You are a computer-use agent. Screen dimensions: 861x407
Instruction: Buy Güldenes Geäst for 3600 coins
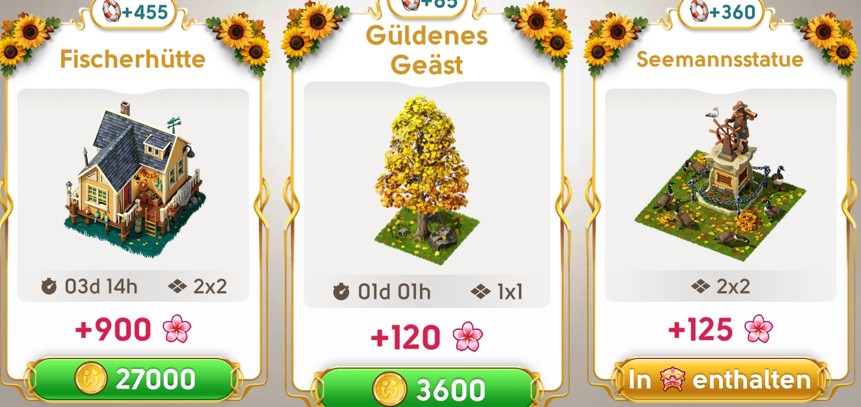(427, 388)
